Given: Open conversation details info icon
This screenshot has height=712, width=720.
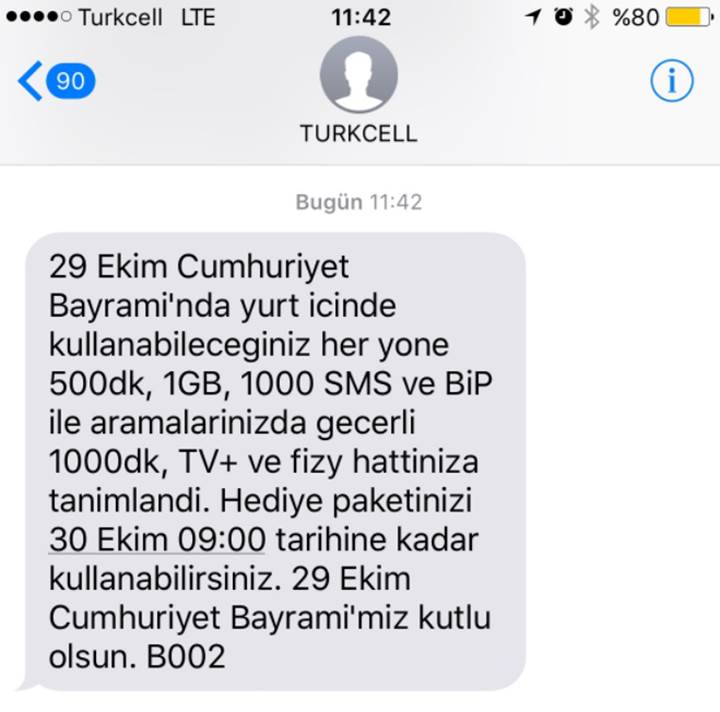Looking at the screenshot, I should [672, 81].
